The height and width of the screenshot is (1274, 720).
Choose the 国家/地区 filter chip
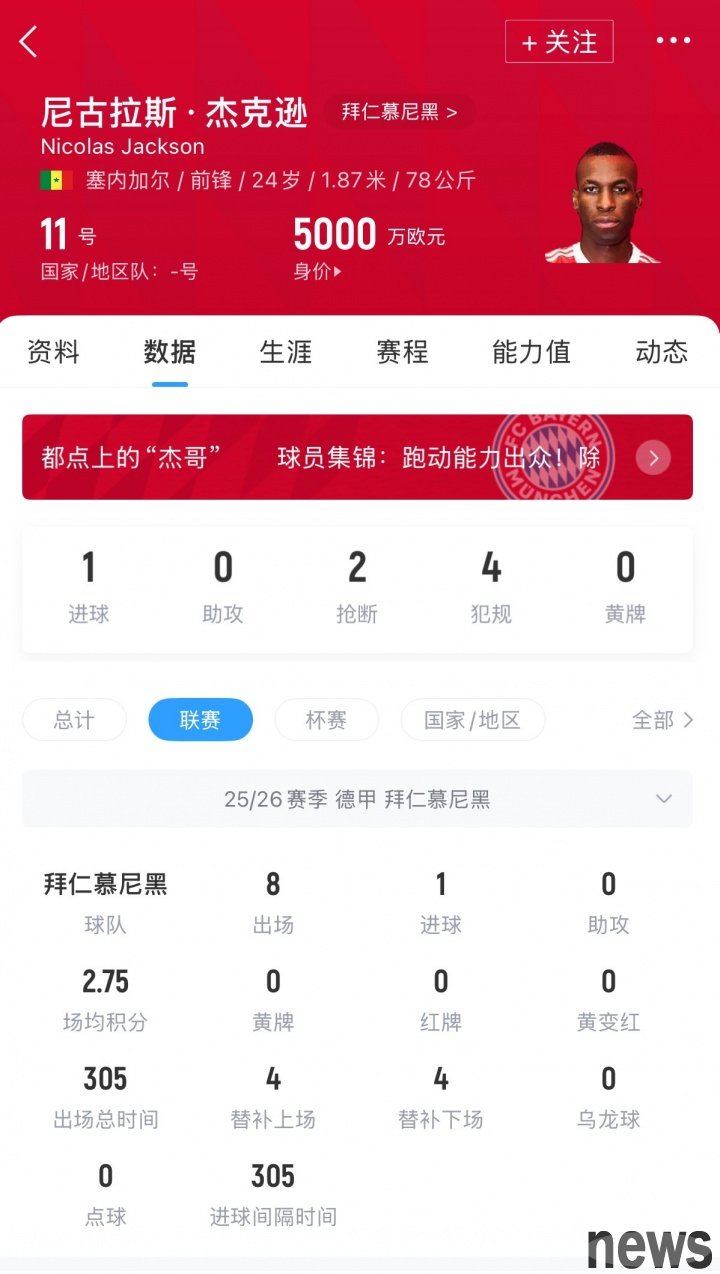click(x=472, y=720)
